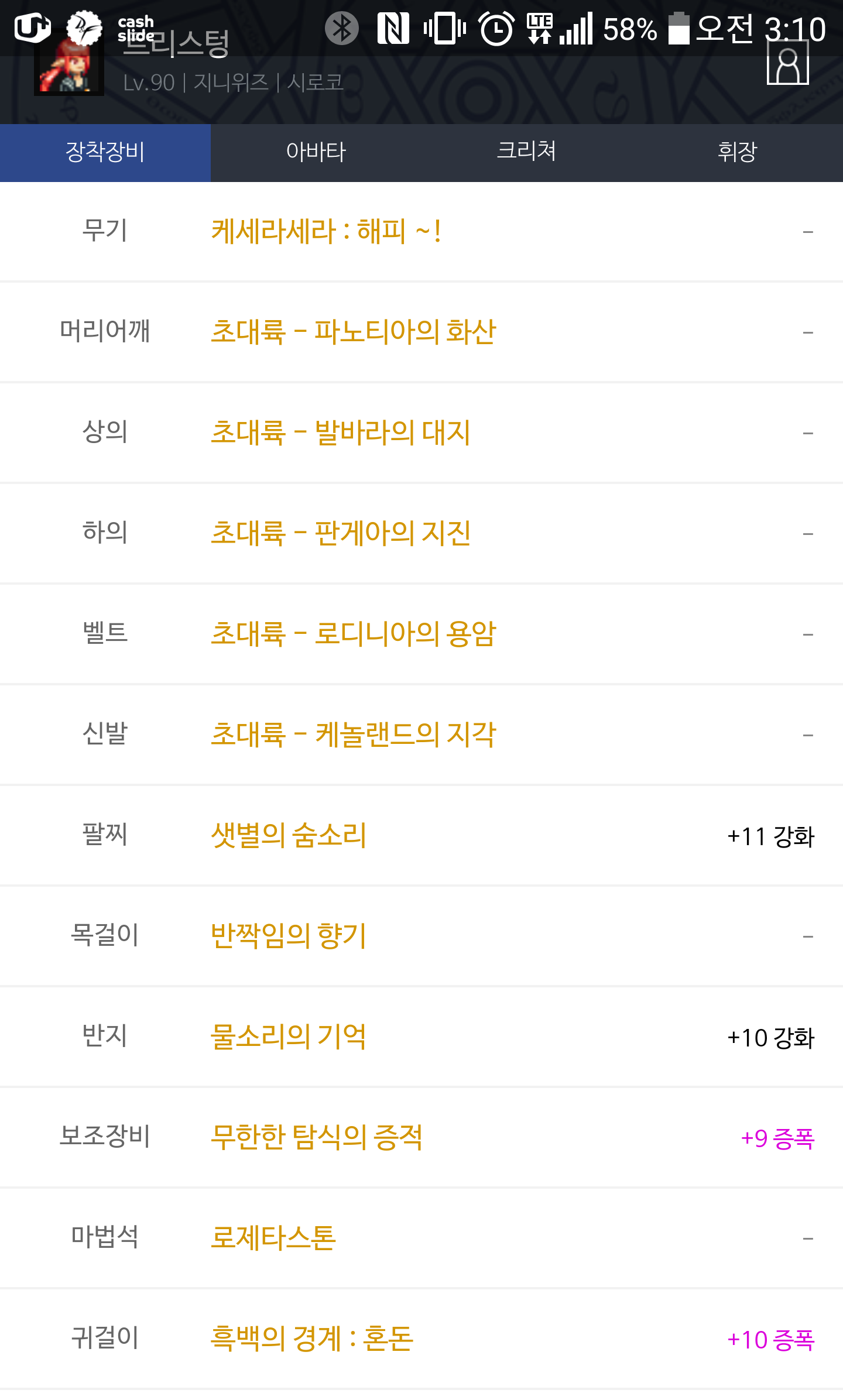The height and width of the screenshot is (1400, 843).
Task: View belt item 초대륙 - 로디니아의 용암
Action: 353,634
